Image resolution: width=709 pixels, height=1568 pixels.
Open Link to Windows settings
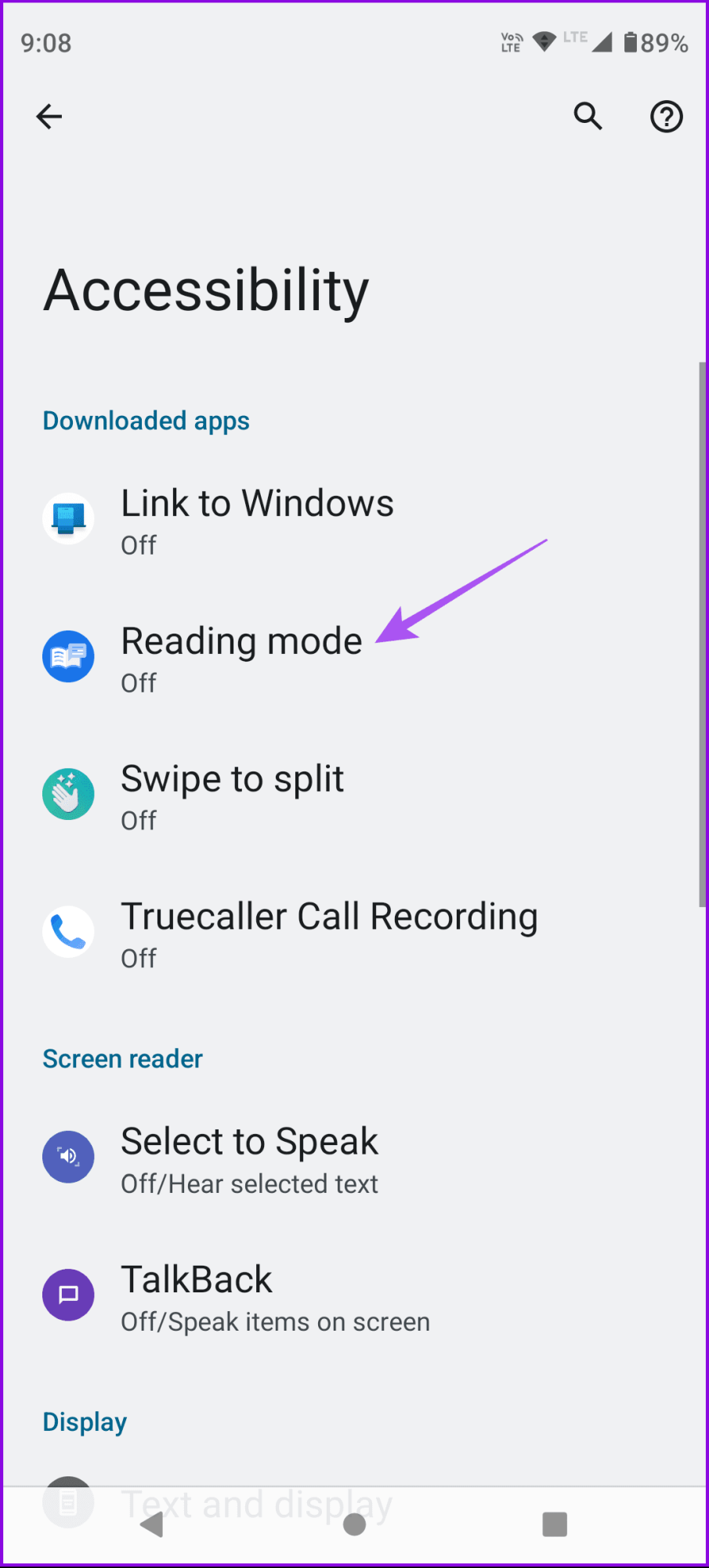pos(257,519)
